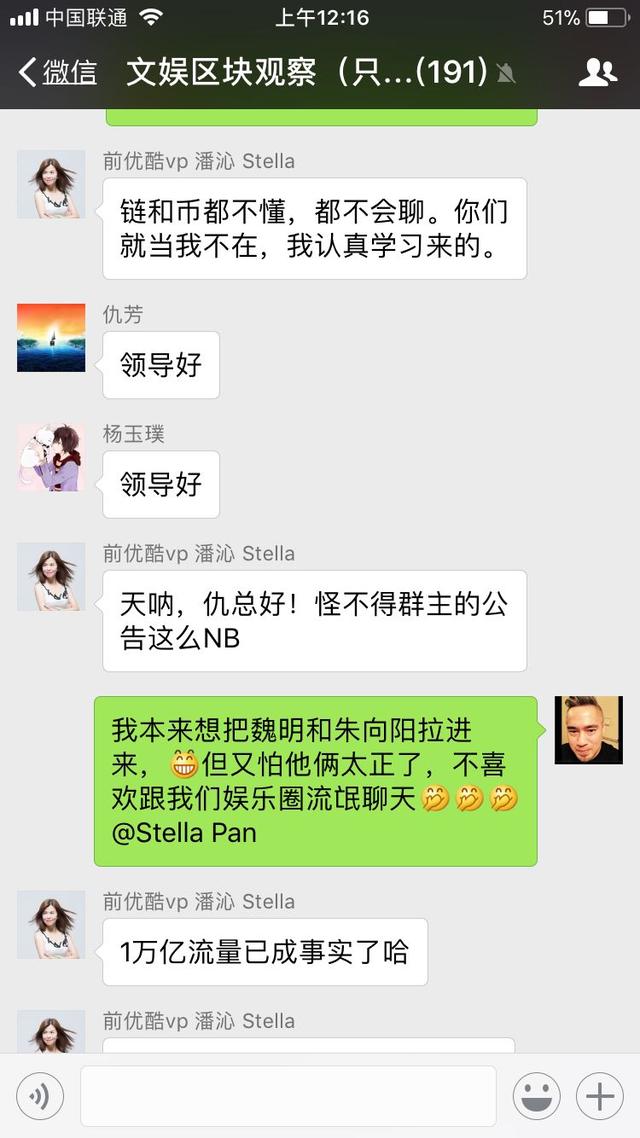This screenshot has height=1138, width=640.
Task: Switch to voice message input
Action: [x=40, y=1097]
